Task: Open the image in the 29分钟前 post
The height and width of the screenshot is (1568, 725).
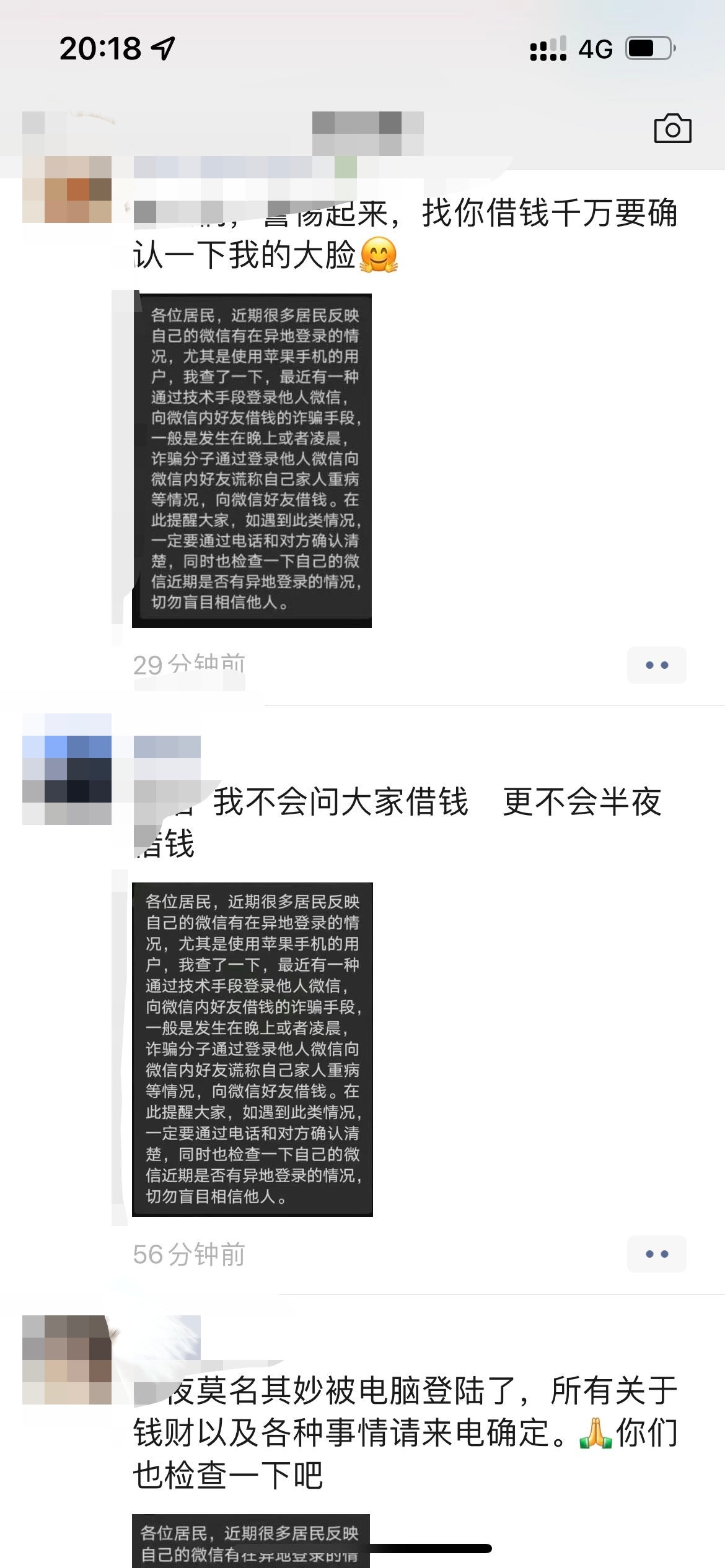Action: click(x=252, y=460)
